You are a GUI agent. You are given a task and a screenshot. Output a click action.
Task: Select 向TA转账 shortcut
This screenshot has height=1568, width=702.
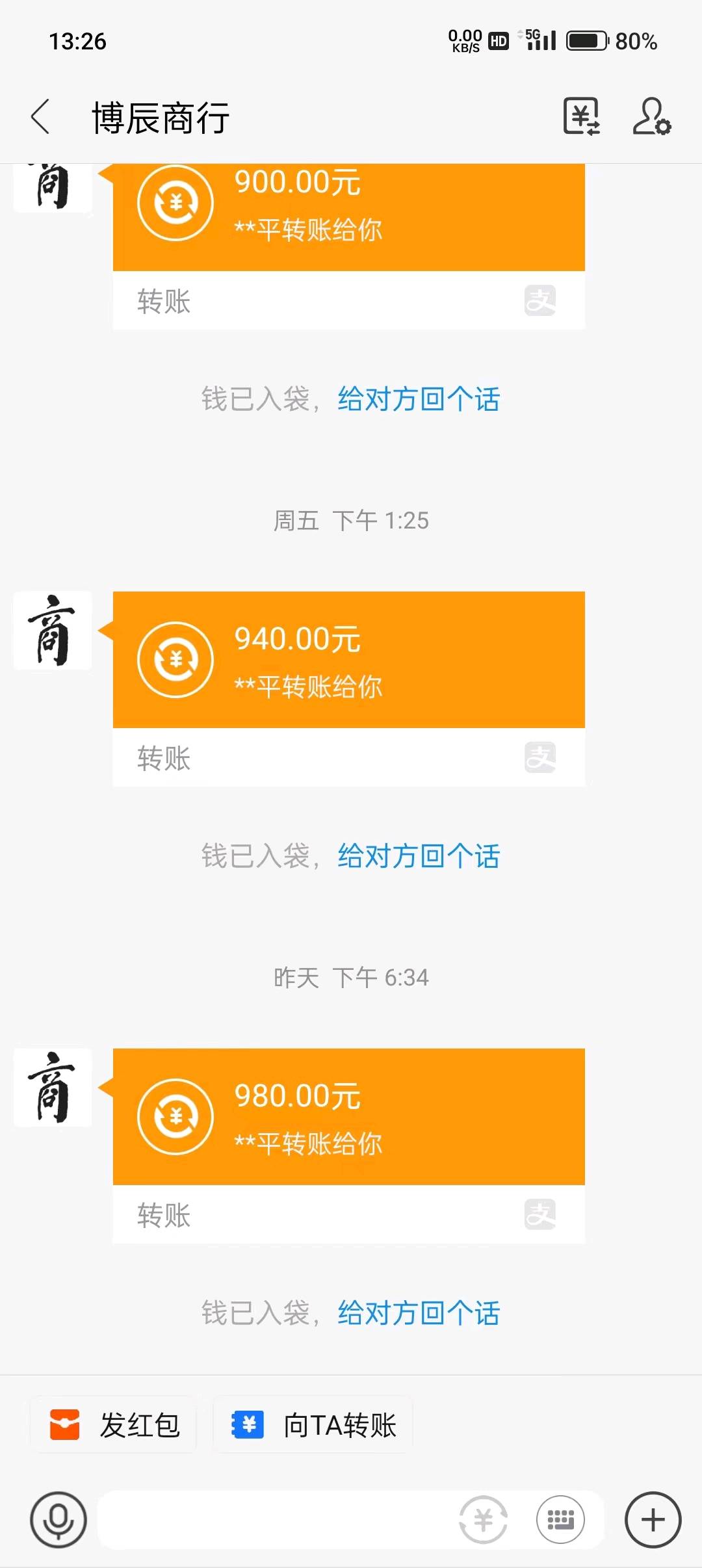tap(313, 1424)
